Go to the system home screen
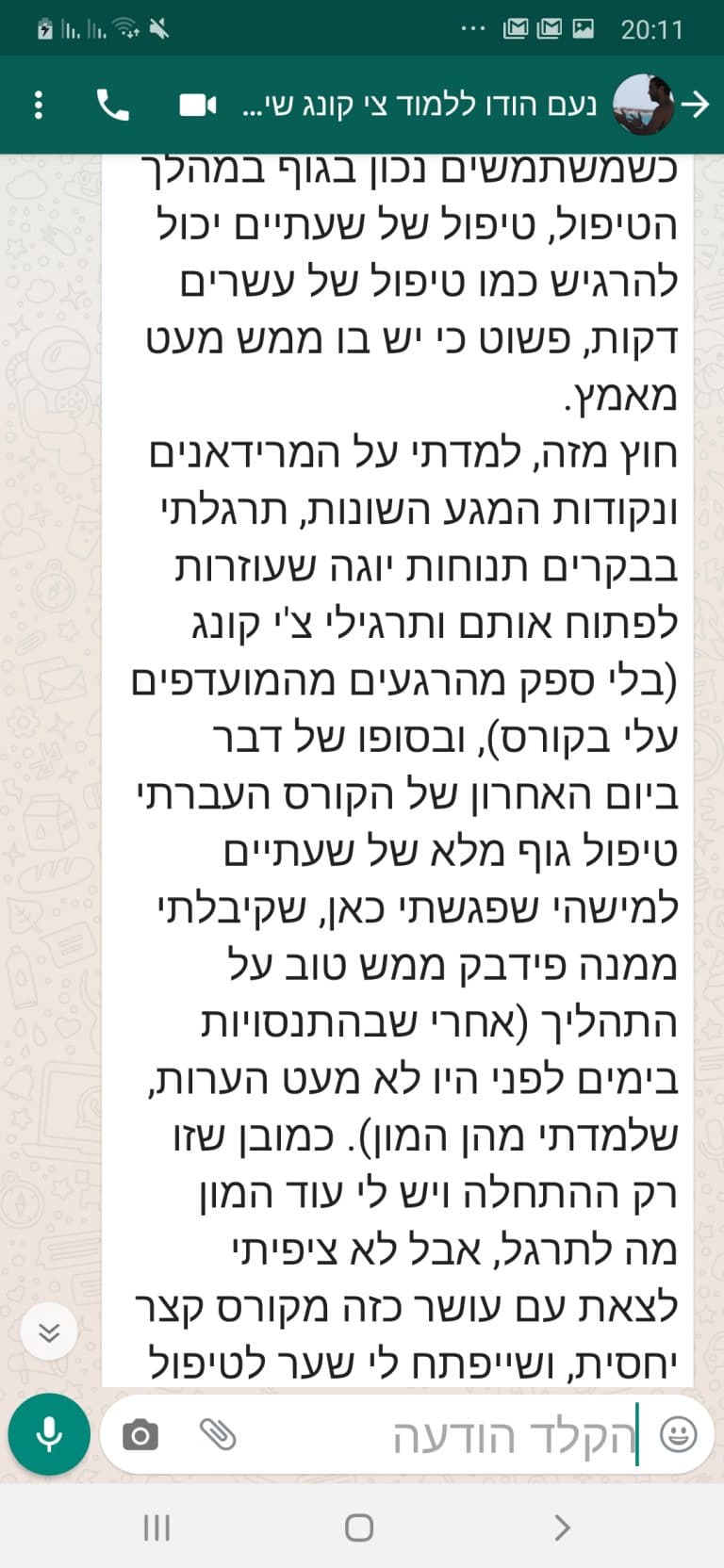 click(359, 1527)
